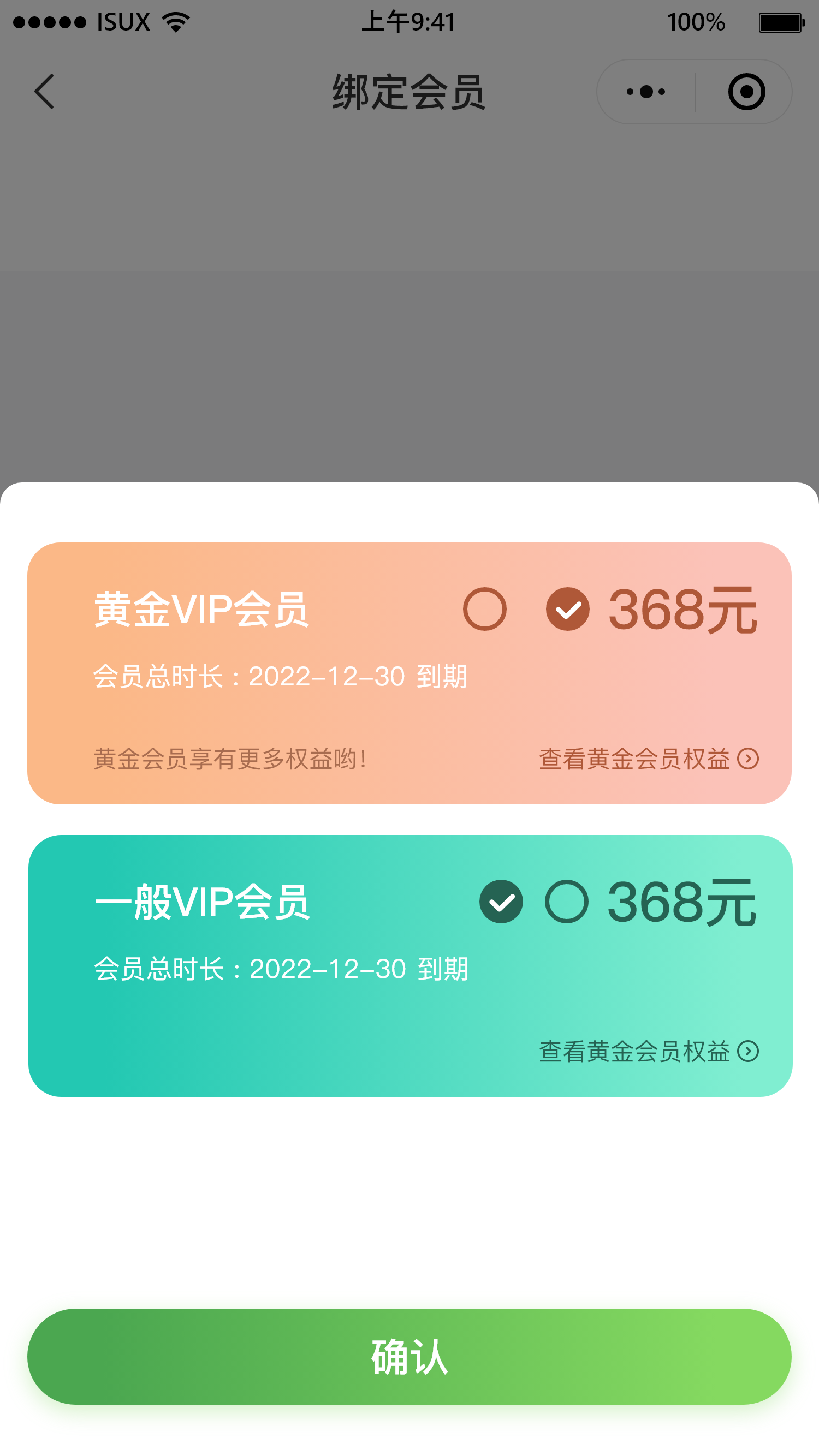Open 查看黄金会员权益 on the green card
The image size is (819, 1456).
click(648, 1051)
